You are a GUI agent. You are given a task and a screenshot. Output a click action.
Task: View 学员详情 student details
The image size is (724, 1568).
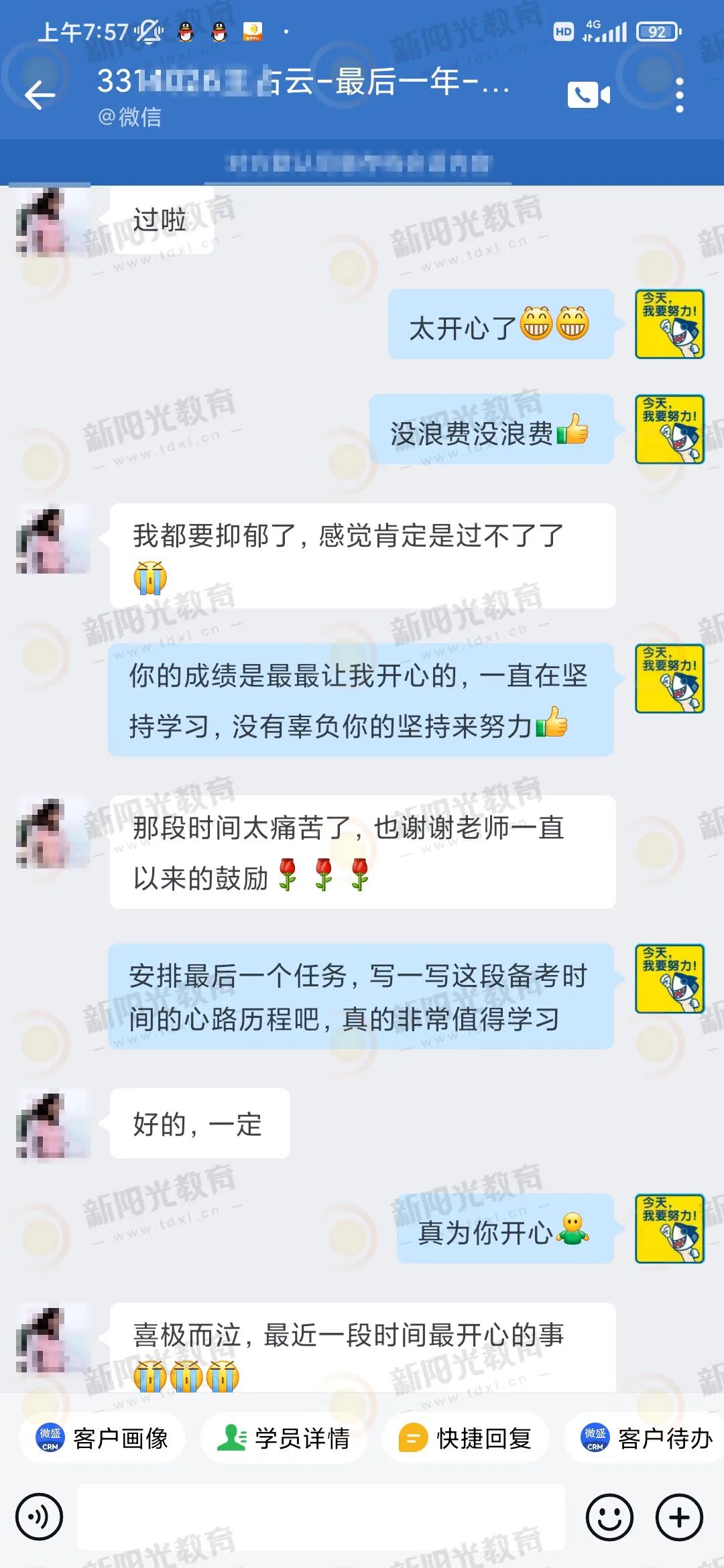tap(284, 1438)
